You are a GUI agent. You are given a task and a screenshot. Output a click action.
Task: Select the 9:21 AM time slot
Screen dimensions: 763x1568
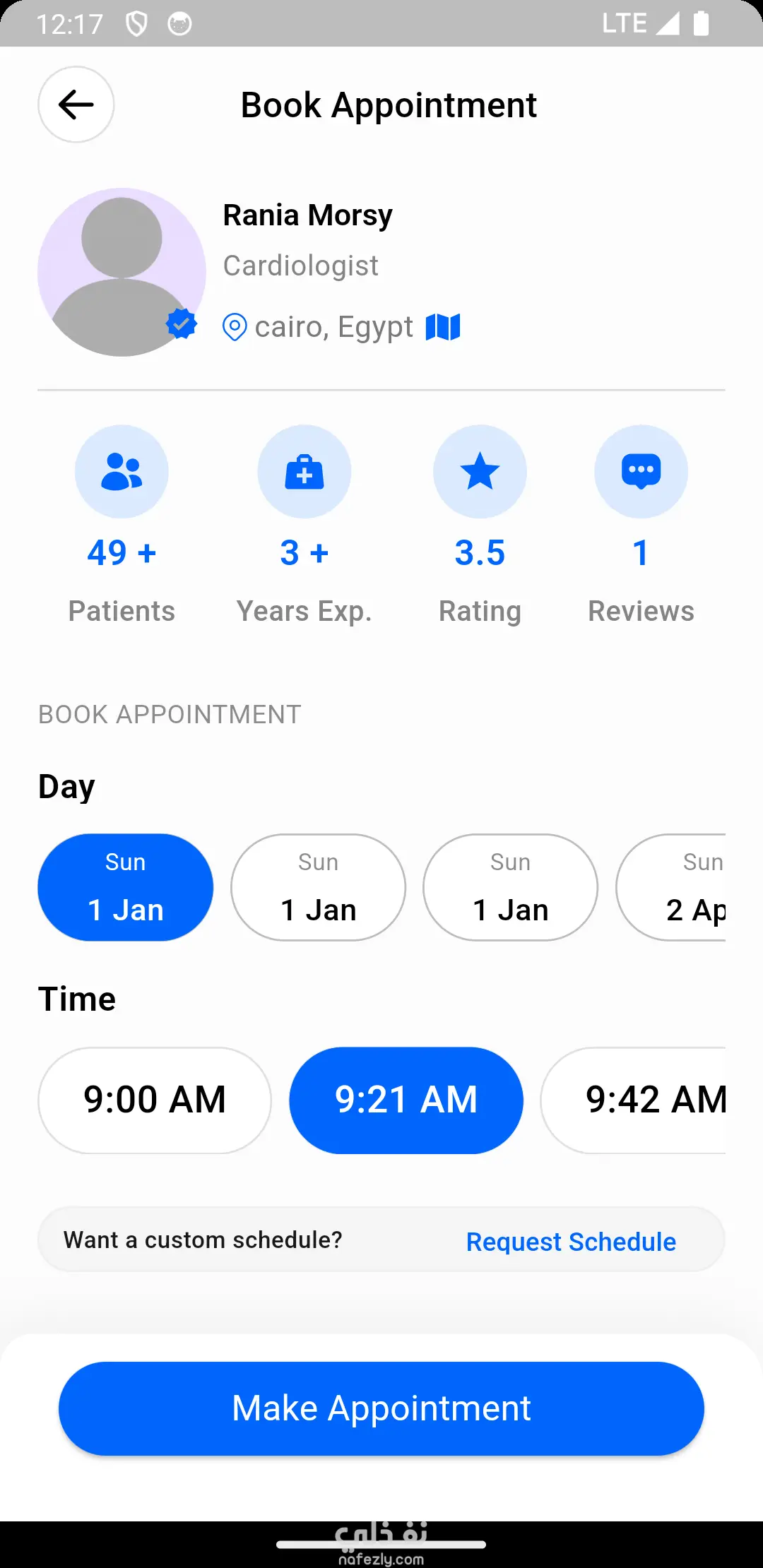pos(406,1100)
